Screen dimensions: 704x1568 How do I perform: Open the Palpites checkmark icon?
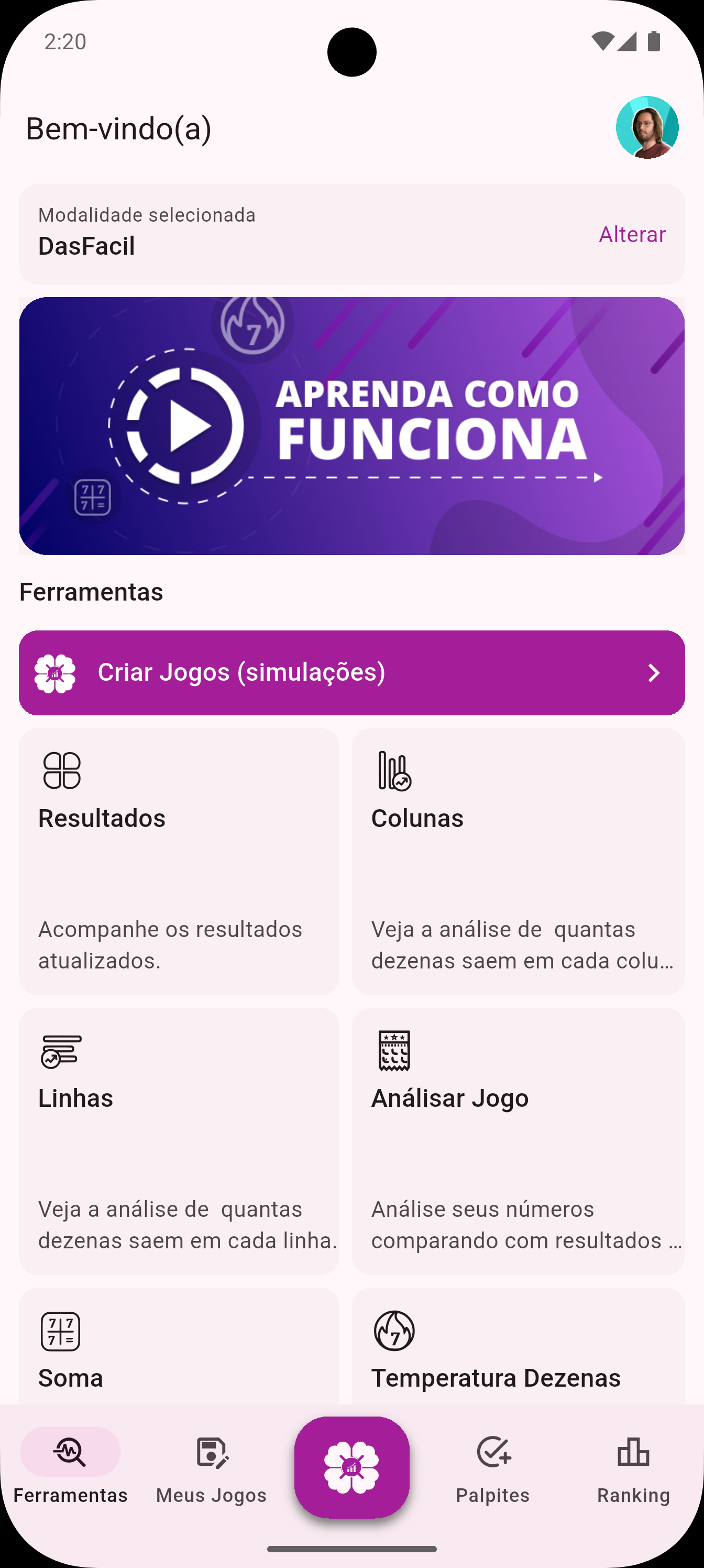click(x=493, y=1453)
